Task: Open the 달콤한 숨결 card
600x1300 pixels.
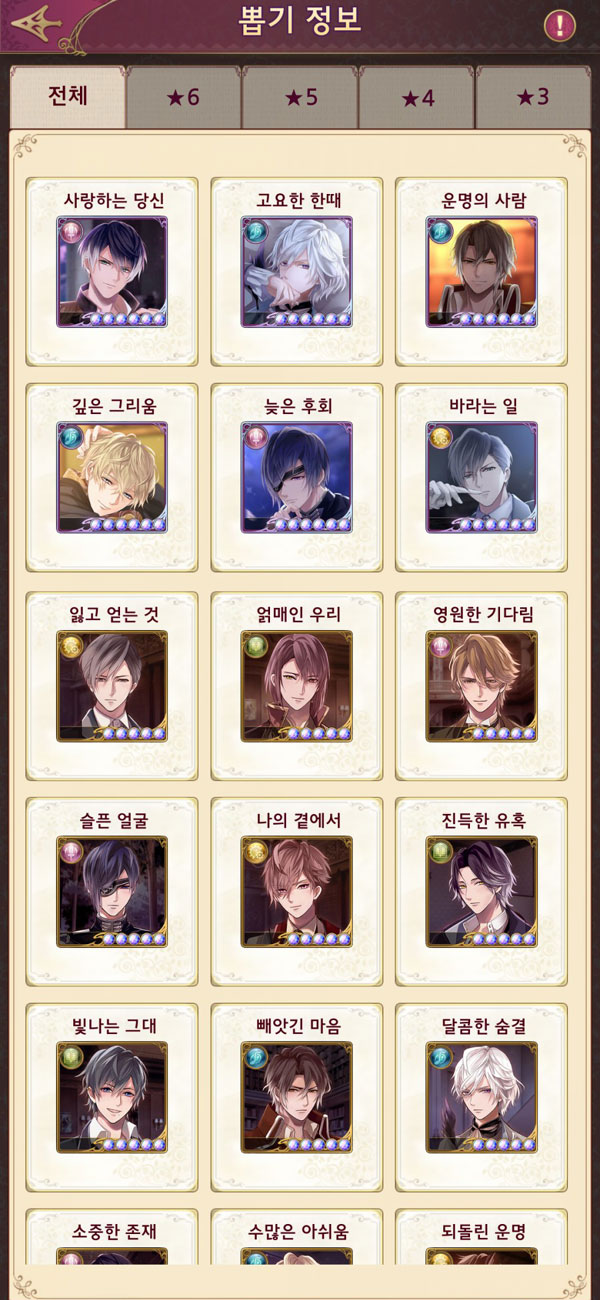Action: point(482,1097)
